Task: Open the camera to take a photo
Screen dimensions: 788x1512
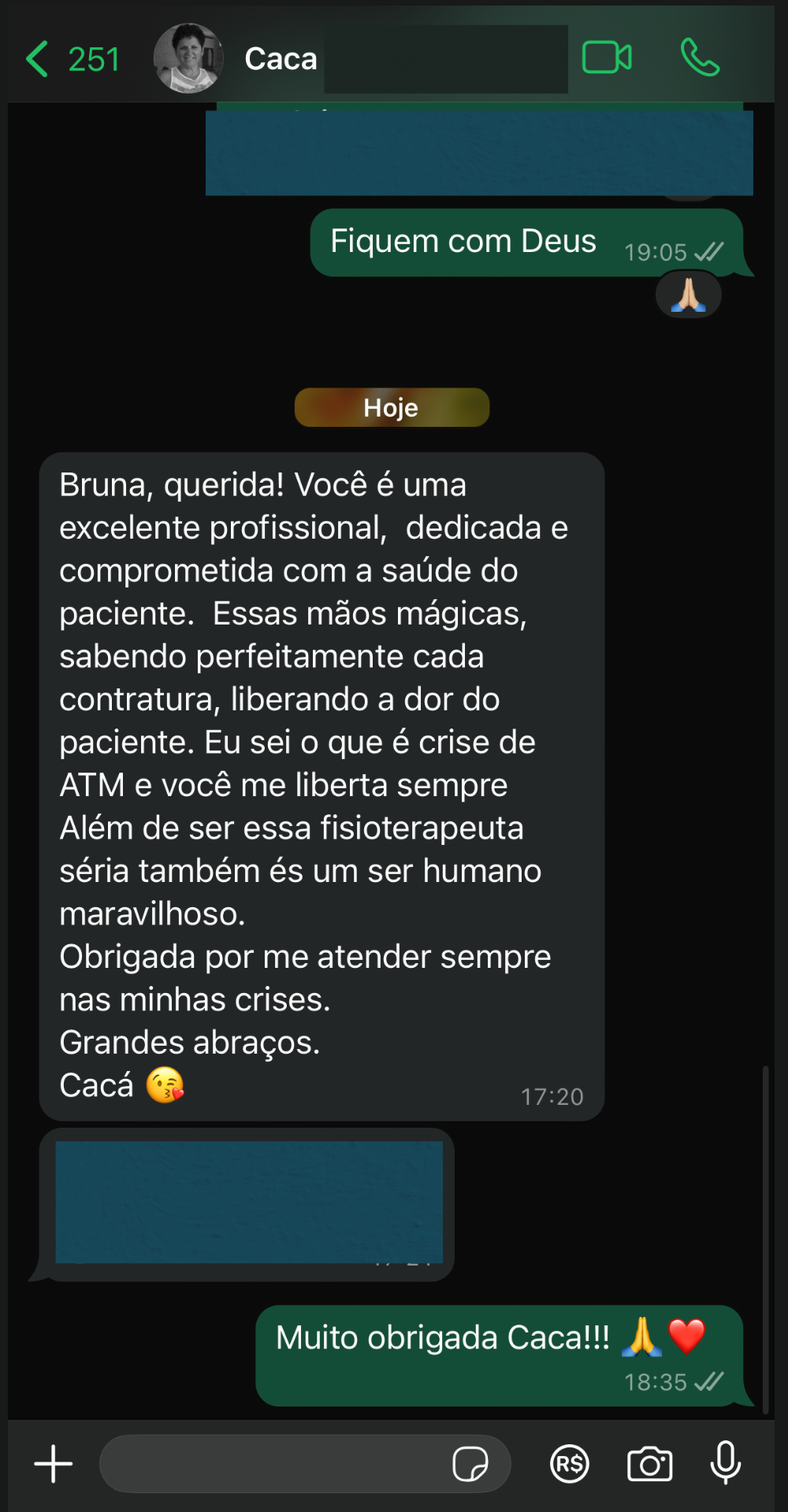Action: pos(649,1464)
